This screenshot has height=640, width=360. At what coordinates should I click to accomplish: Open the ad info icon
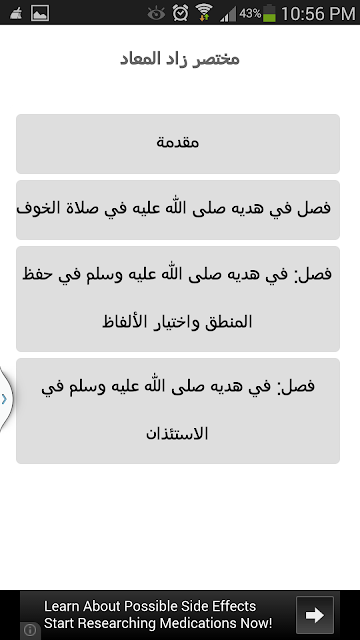click(29, 630)
